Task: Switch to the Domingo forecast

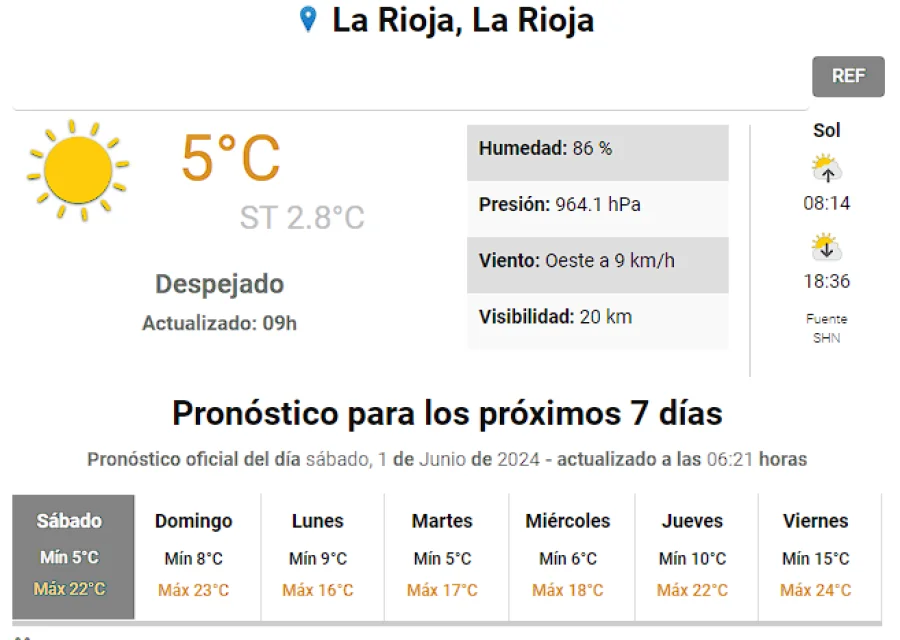Action: coord(194,556)
